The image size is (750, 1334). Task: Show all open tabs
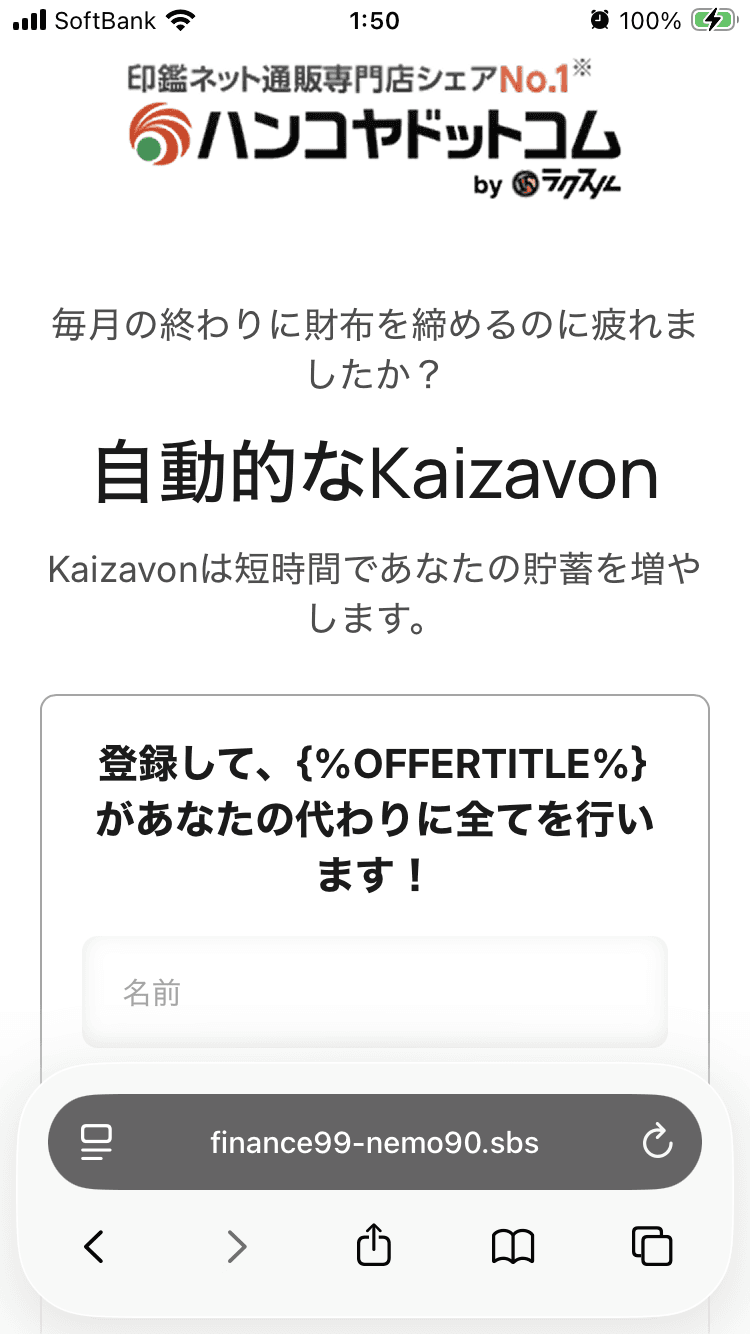(652, 1246)
